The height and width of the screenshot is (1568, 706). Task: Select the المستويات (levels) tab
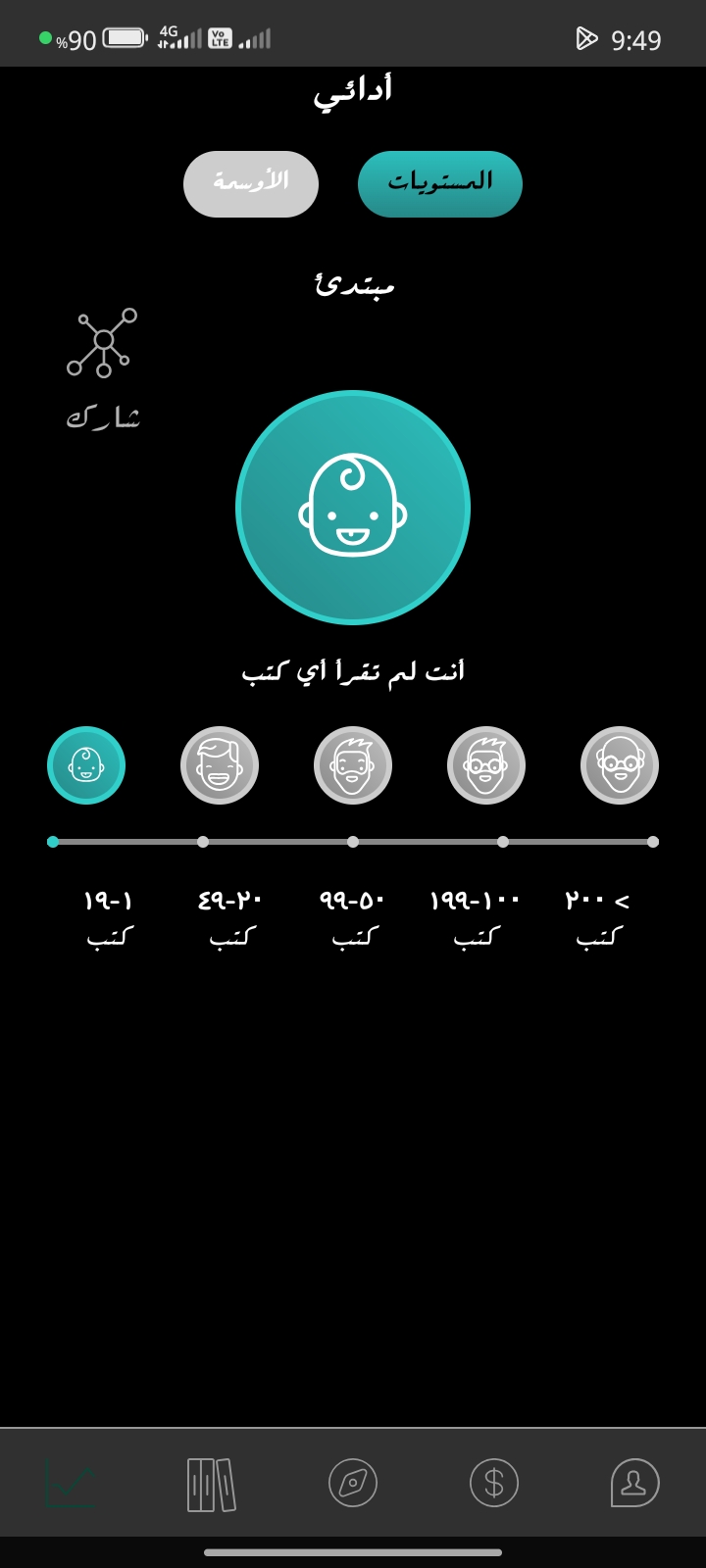439,184
